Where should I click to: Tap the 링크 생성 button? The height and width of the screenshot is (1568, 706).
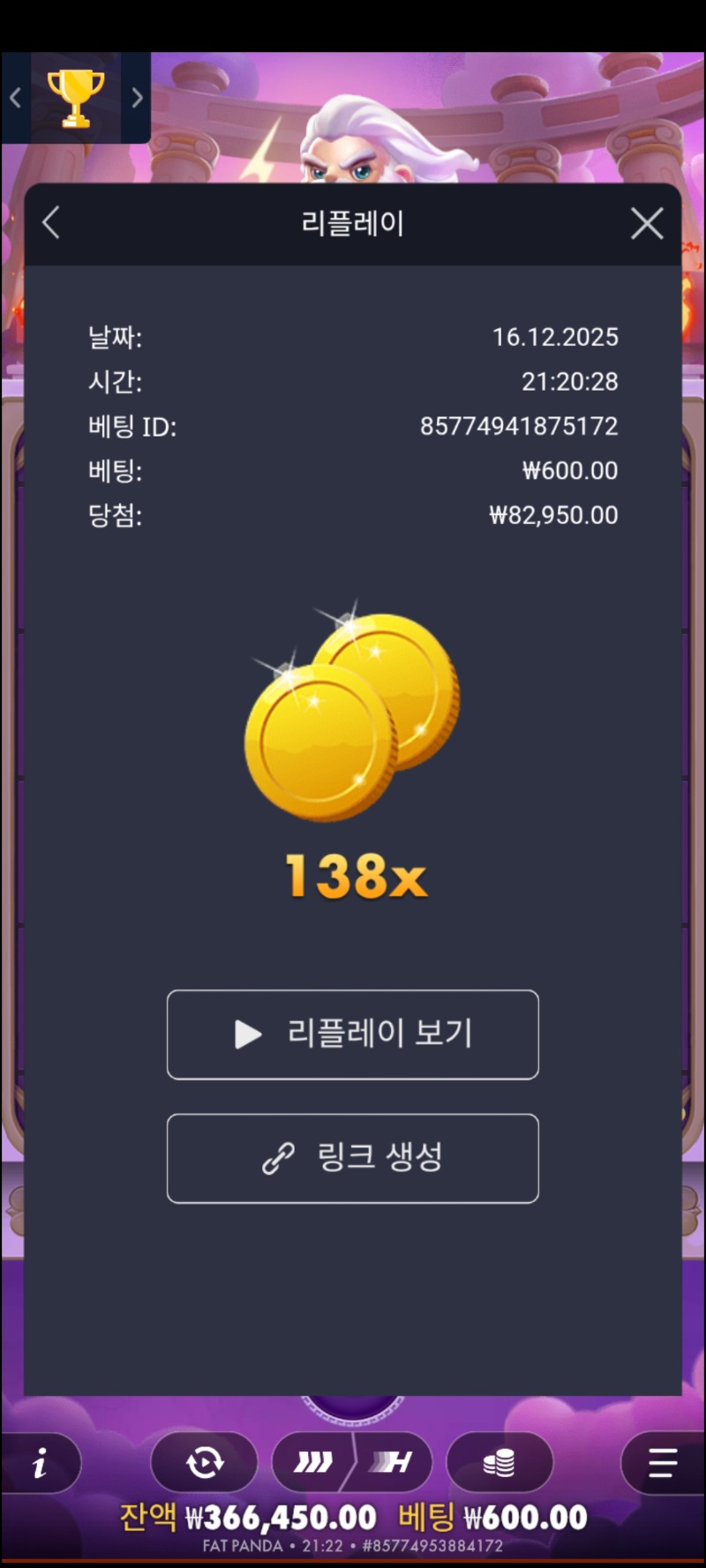click(x=353, y=1158)
